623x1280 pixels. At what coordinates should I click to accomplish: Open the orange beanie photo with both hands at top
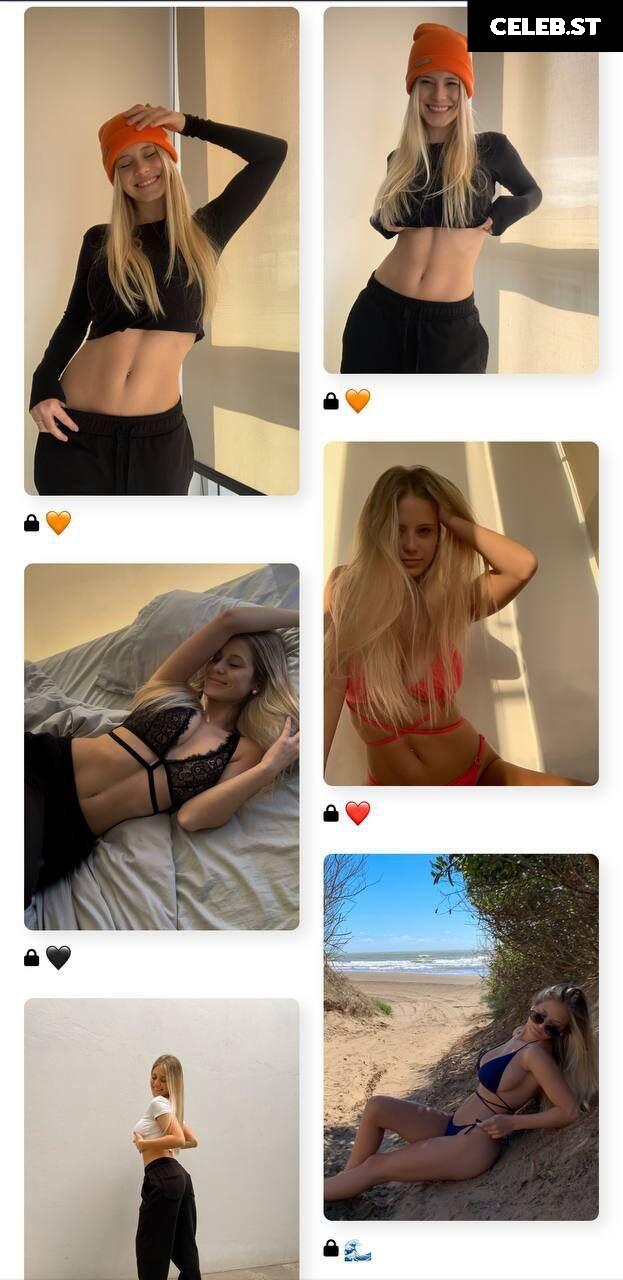[x=460, y=190]
